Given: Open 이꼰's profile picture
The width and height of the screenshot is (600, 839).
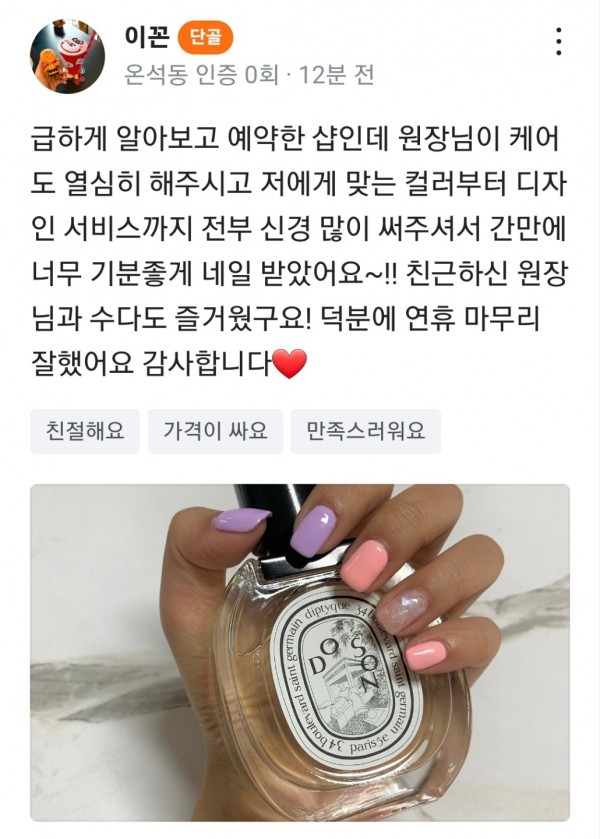Looking at the screenshot, I should click(67, 54).
